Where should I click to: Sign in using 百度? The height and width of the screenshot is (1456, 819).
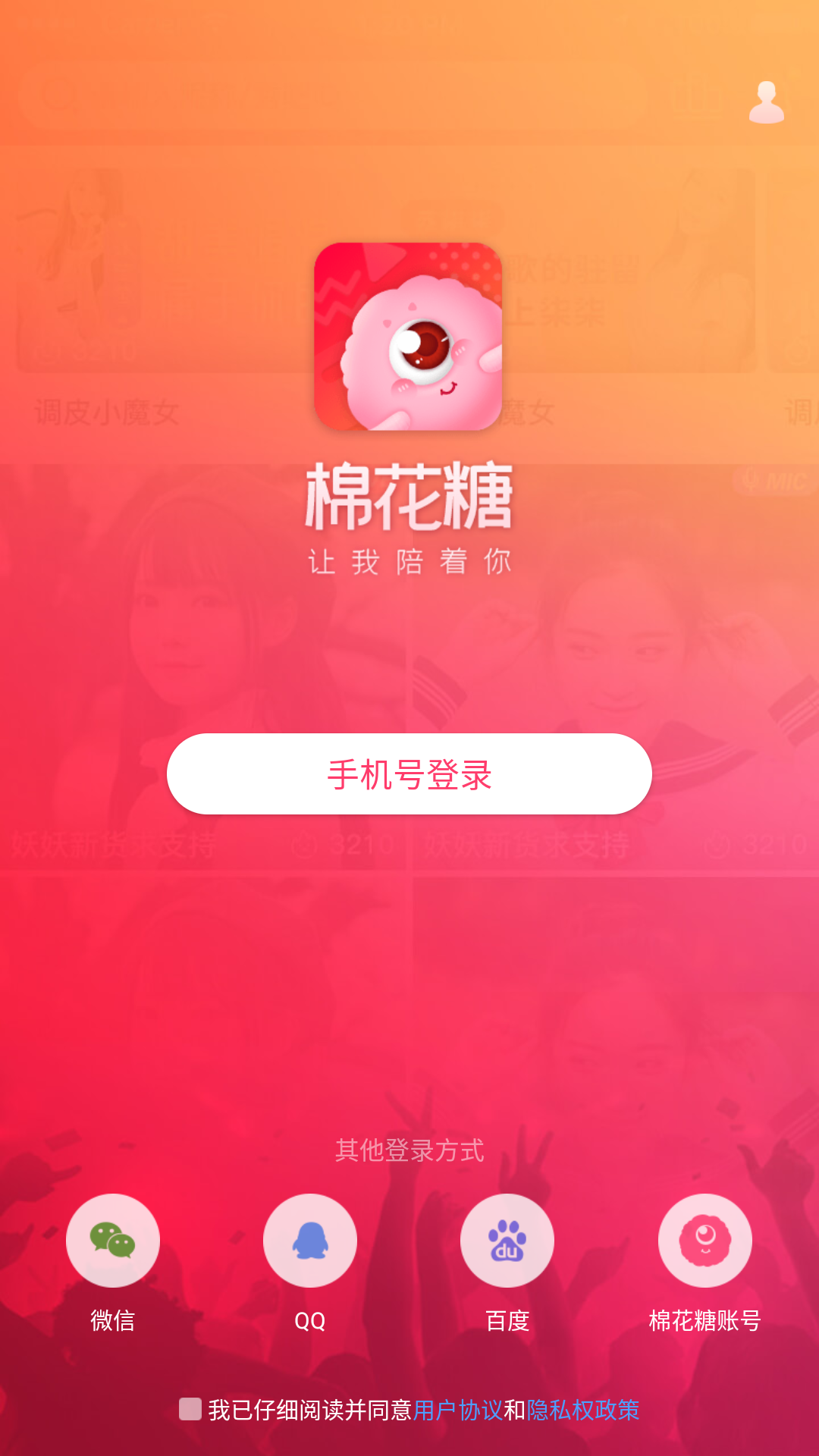tap(507, 1241)
